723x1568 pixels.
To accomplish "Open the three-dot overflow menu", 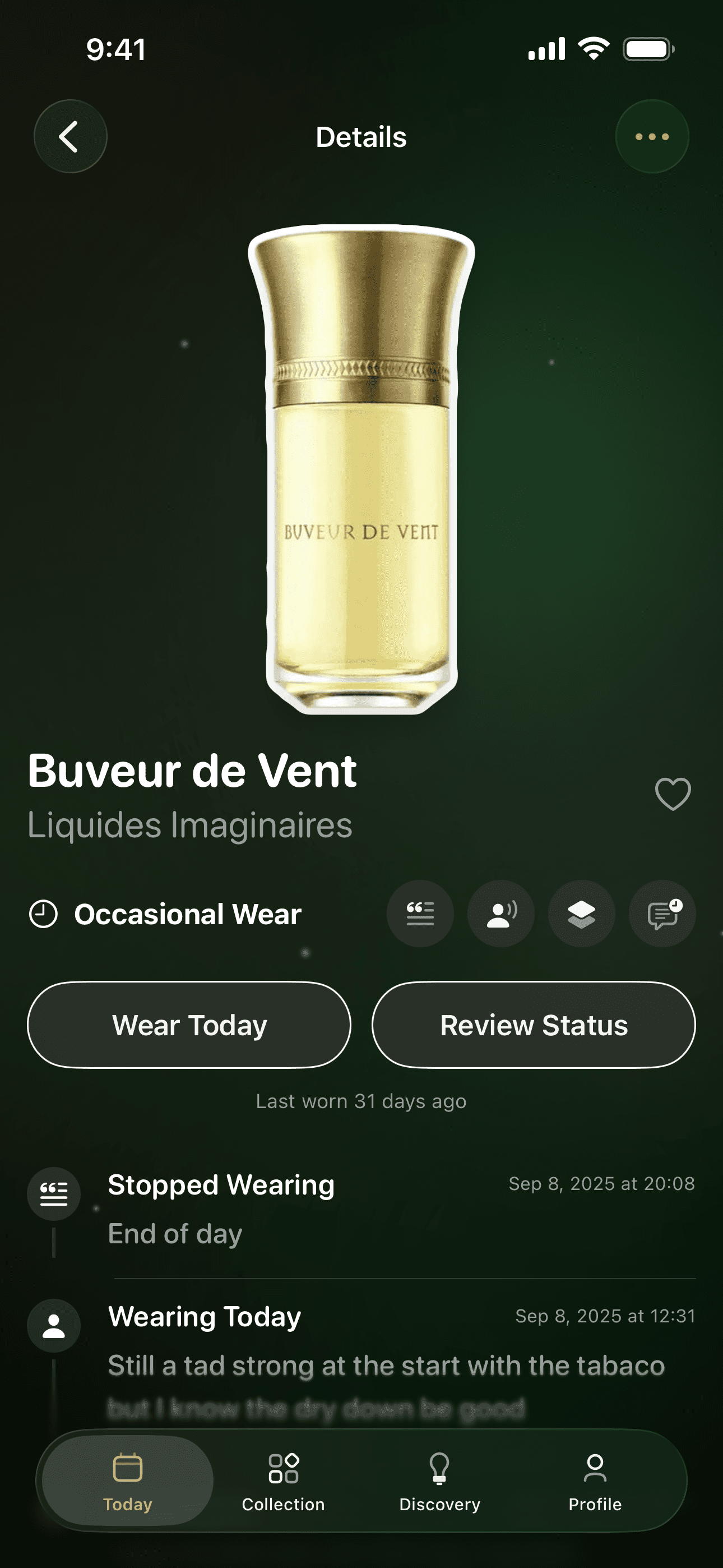I will 652,136.
